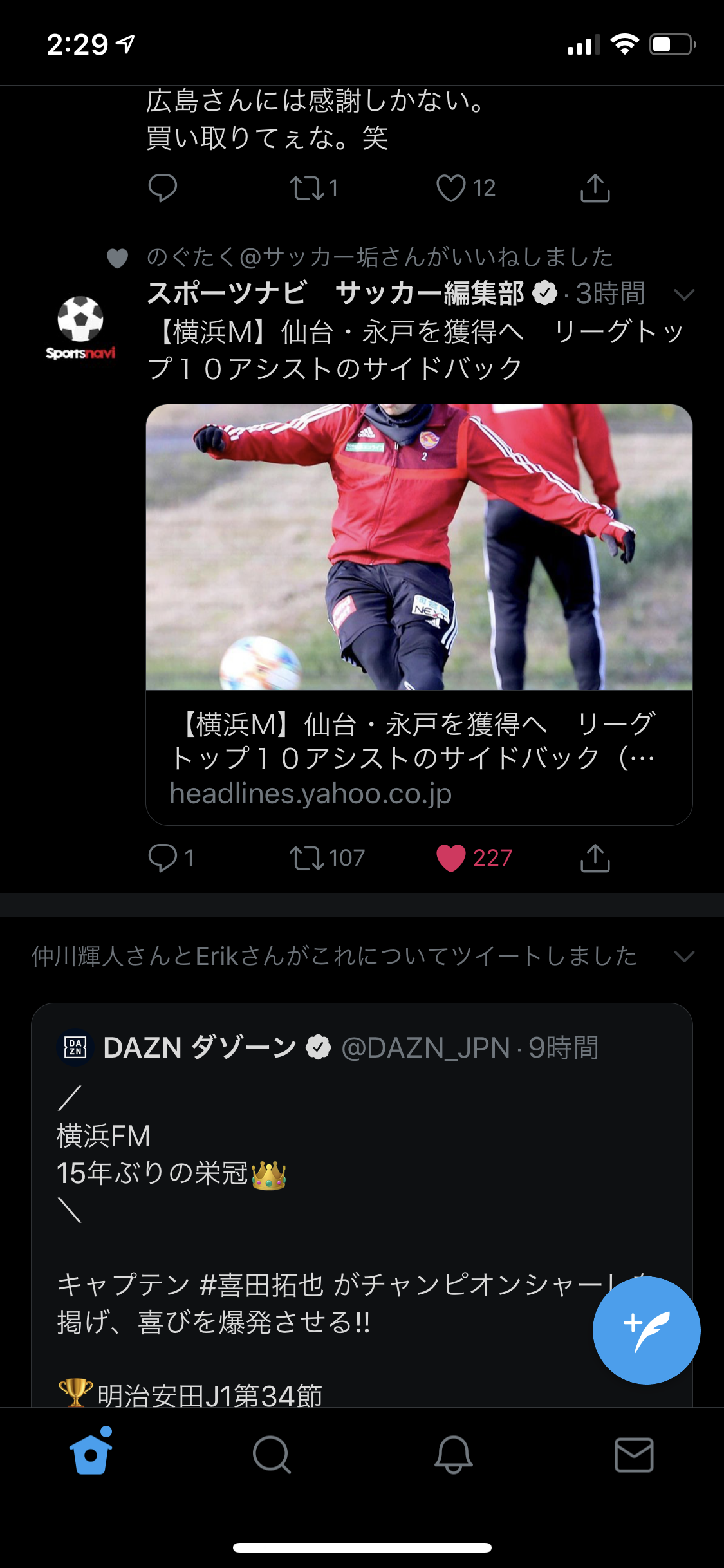Image resolution: width=724 pixels, height=1568 pixels.
Task: Retweet the 広島さんには感謝しかない tweet
Action: coord(307,188)
